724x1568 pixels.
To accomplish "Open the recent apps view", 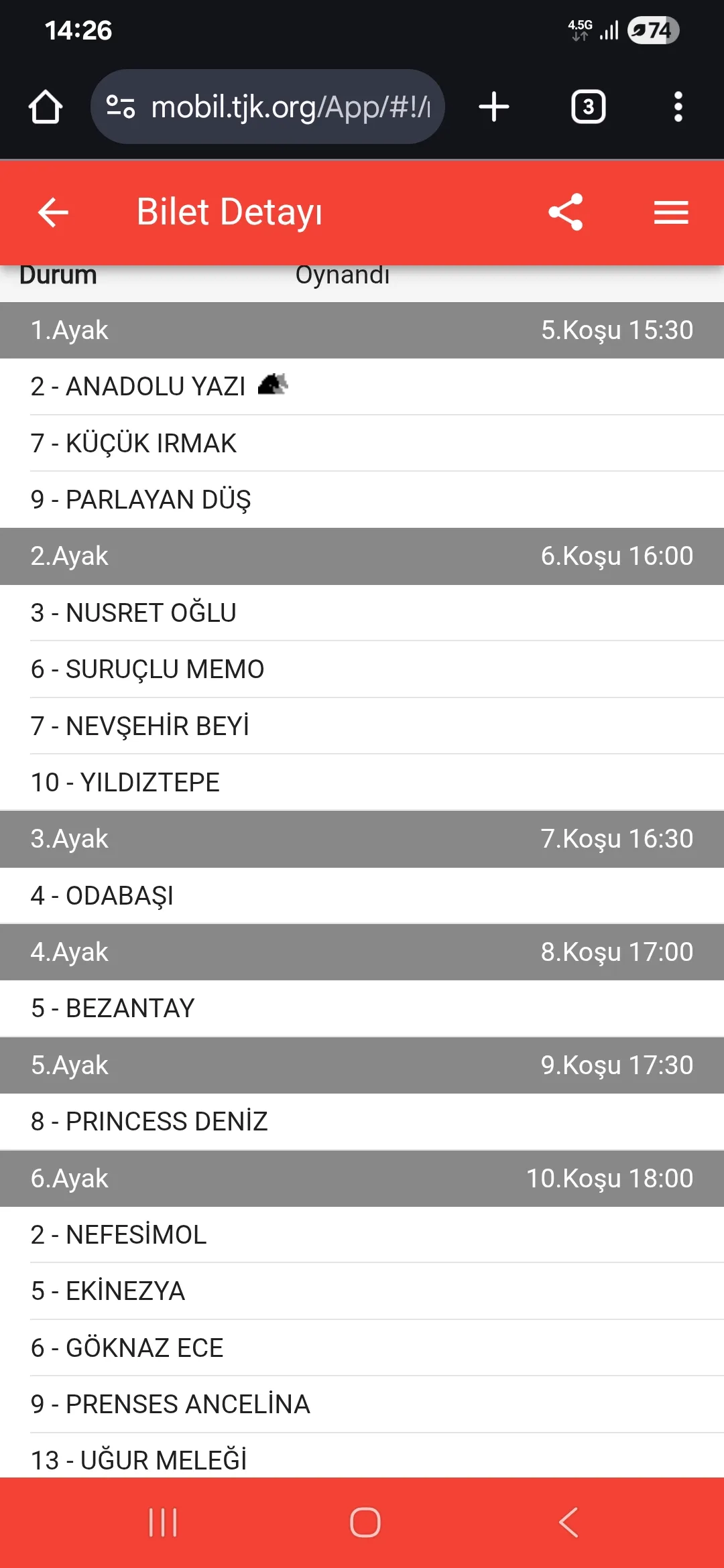I will pyautogui.click(x=163, y=1522).
